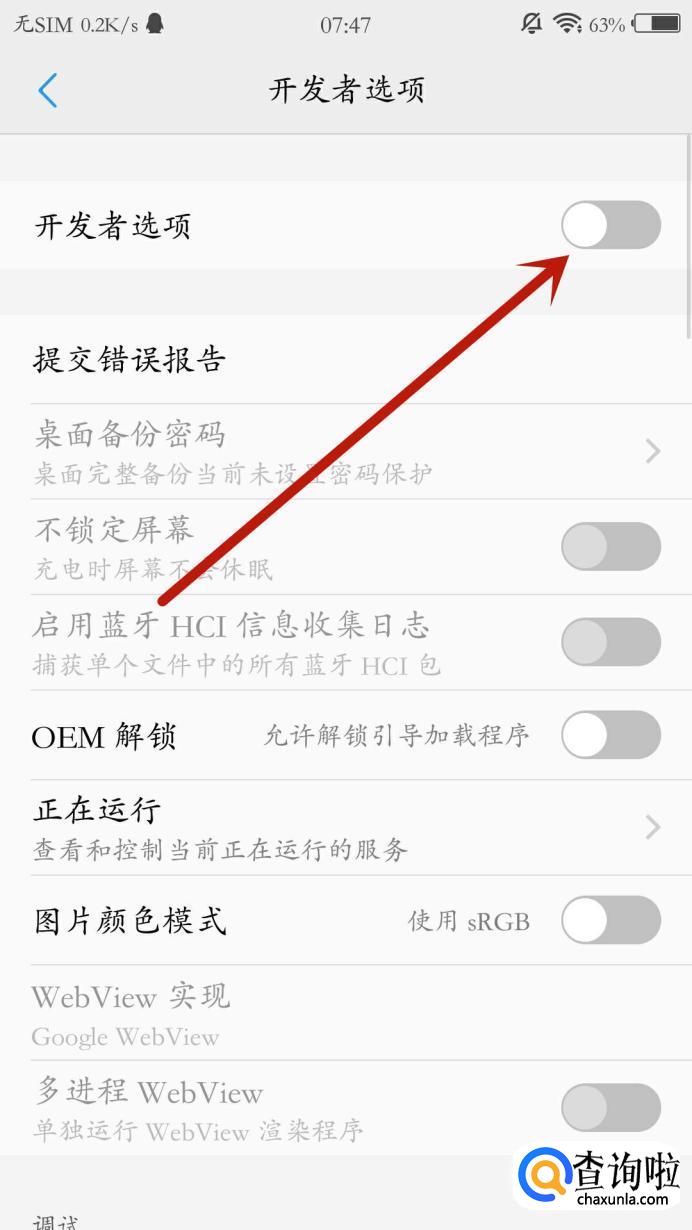Enable the 开发者选项 master switch

pyautogui.click(x=610, y=225)
